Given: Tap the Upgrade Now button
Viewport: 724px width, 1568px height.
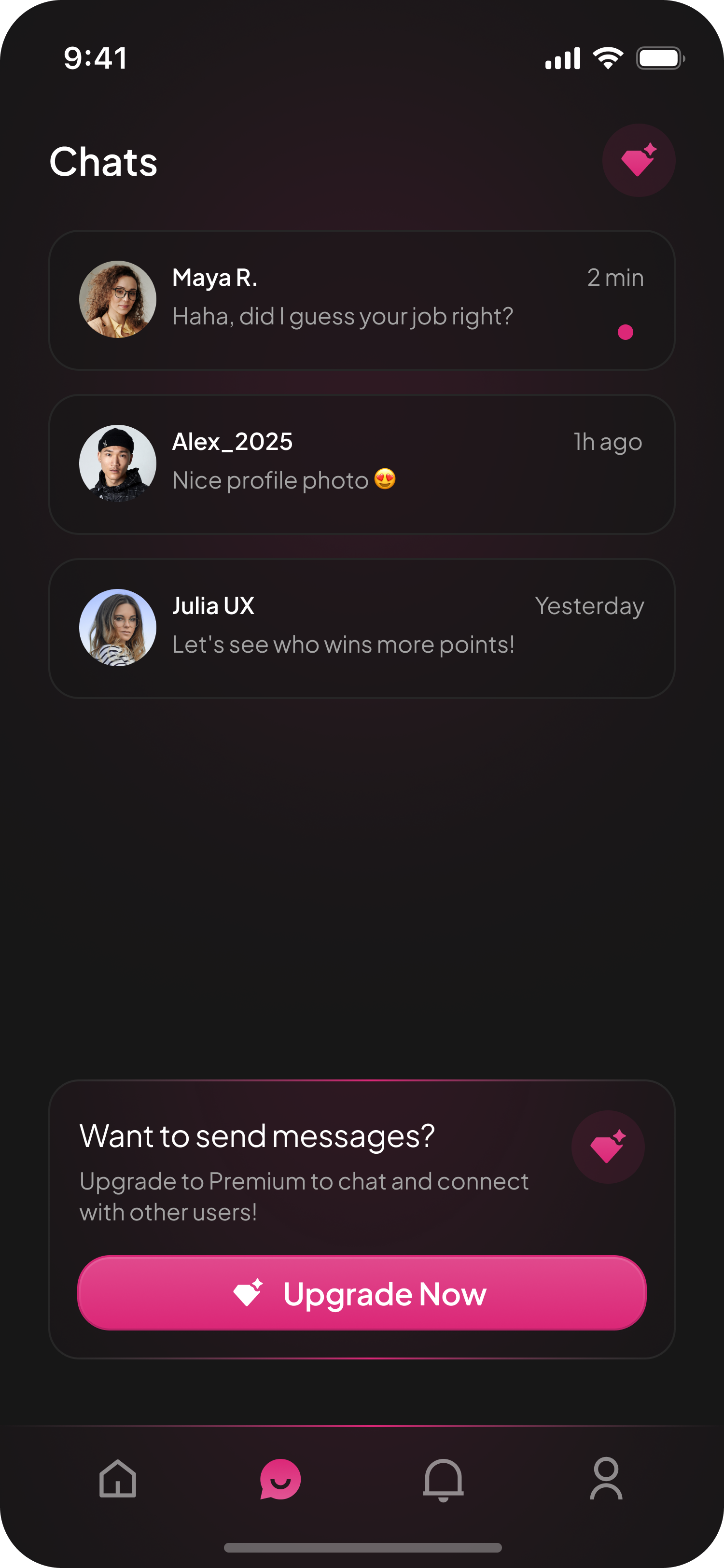Looking at the screenshot, I should tap(362, 1293).
